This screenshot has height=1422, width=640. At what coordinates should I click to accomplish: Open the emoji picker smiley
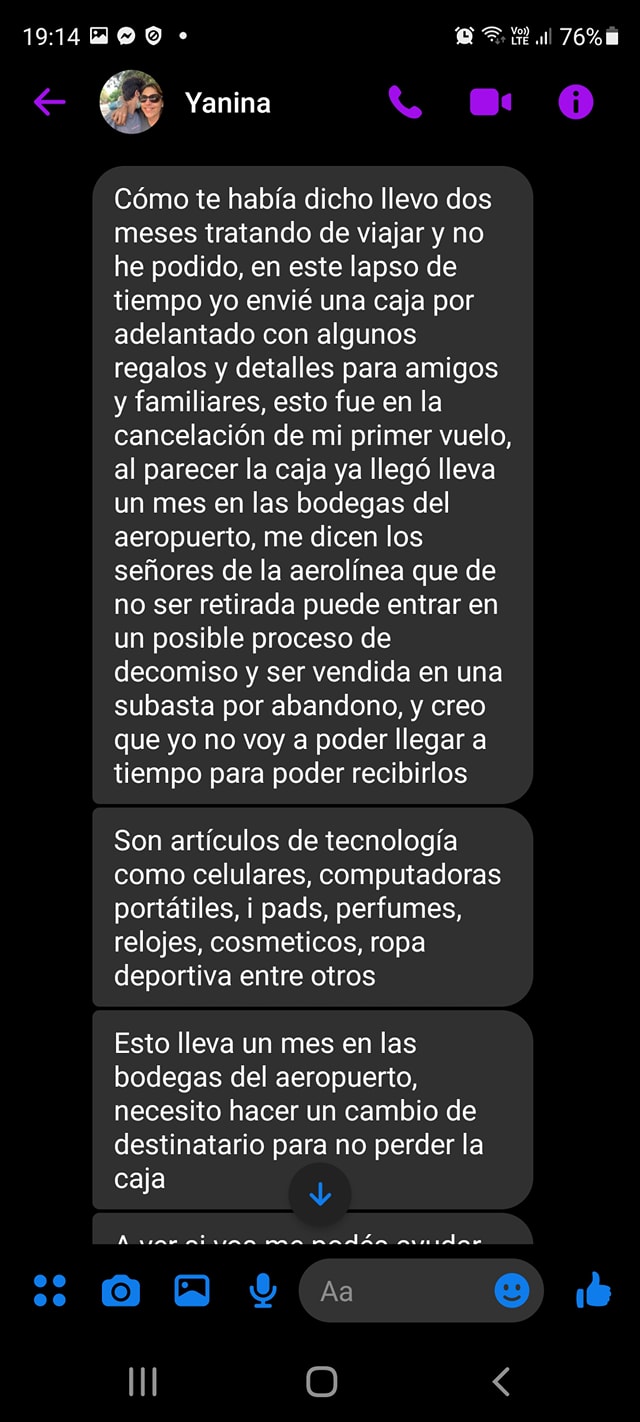coord(512,1291)
